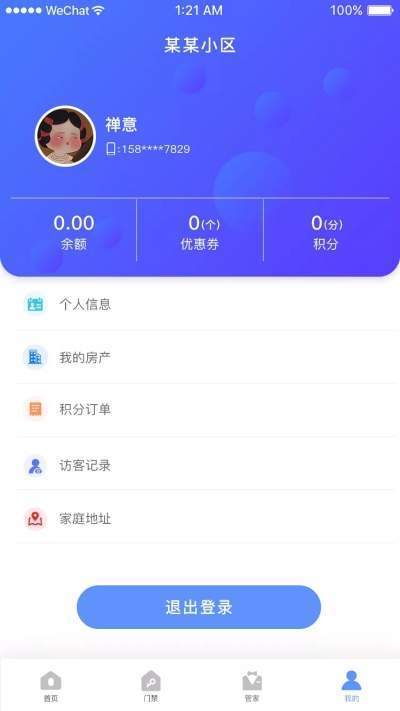Open 家庭地址 (home address)
Viewport: 400px width, 711px height.
coord(200,519)
